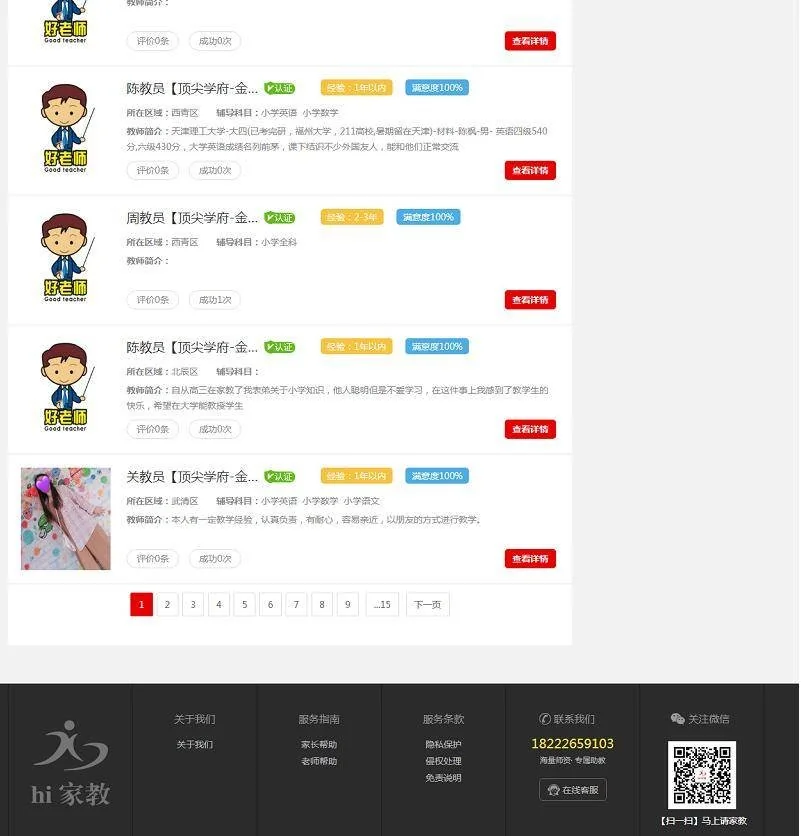Open 关教员's teacher title link
The image size is (801, 836).
pyautogui.click(x=192, y=477)
